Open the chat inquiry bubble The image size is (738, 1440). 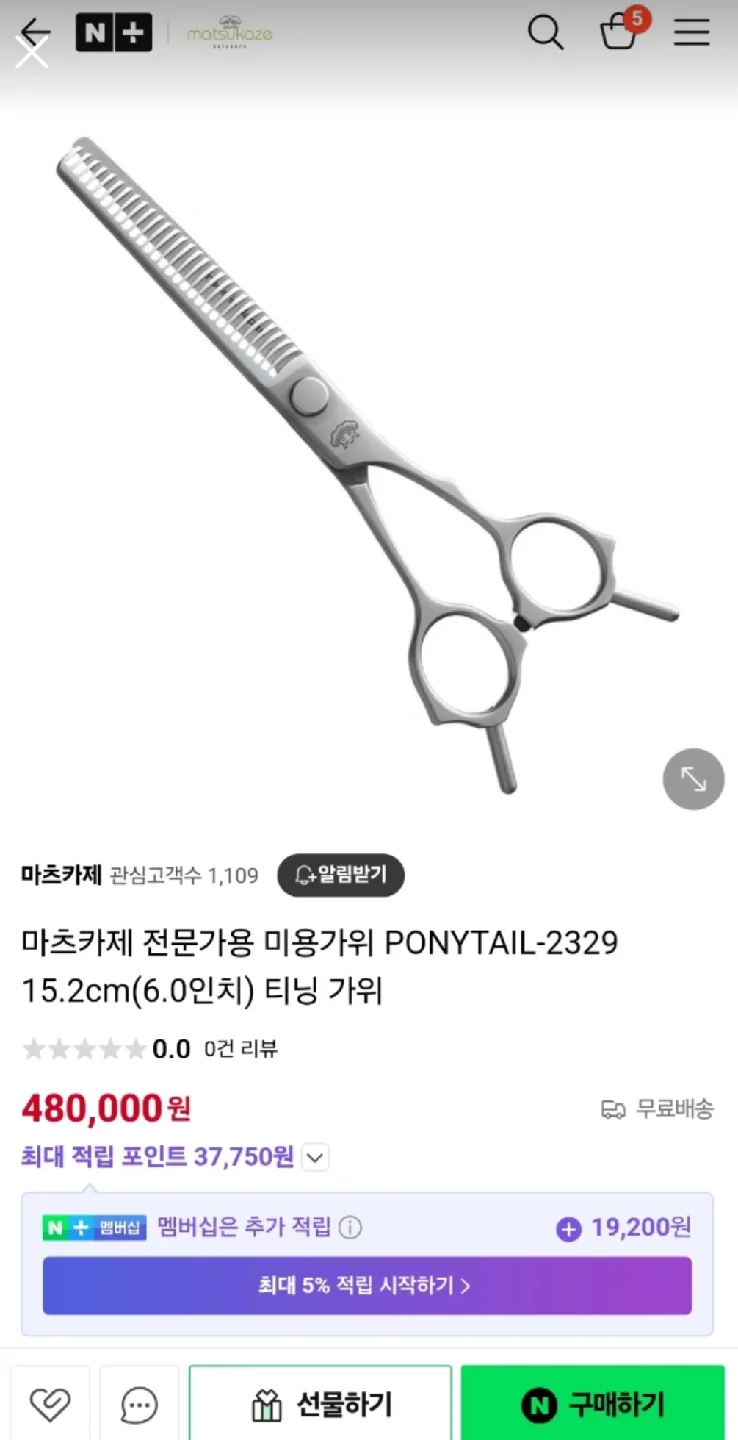139,1405
